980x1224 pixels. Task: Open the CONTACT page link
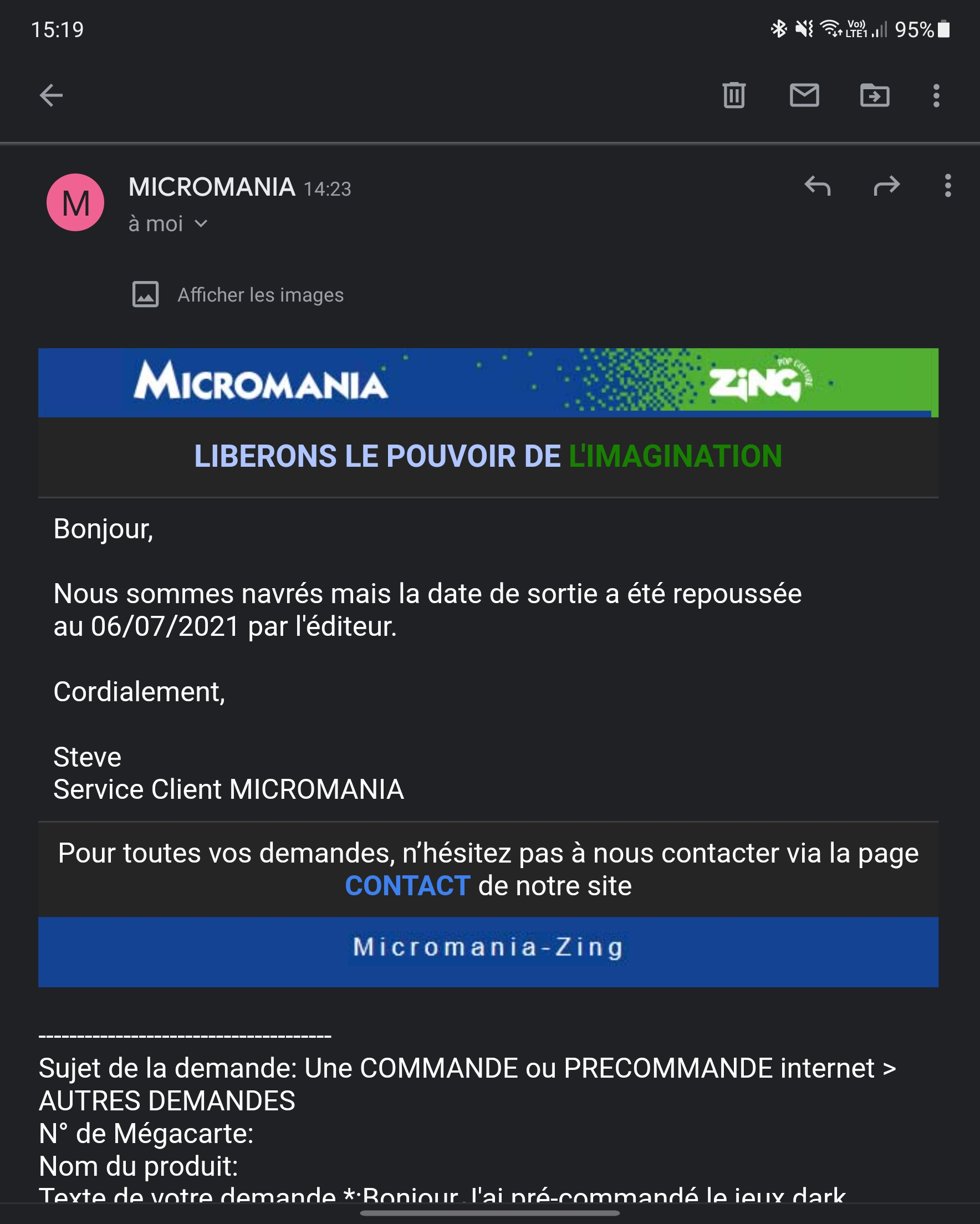(x=407, y=886)
